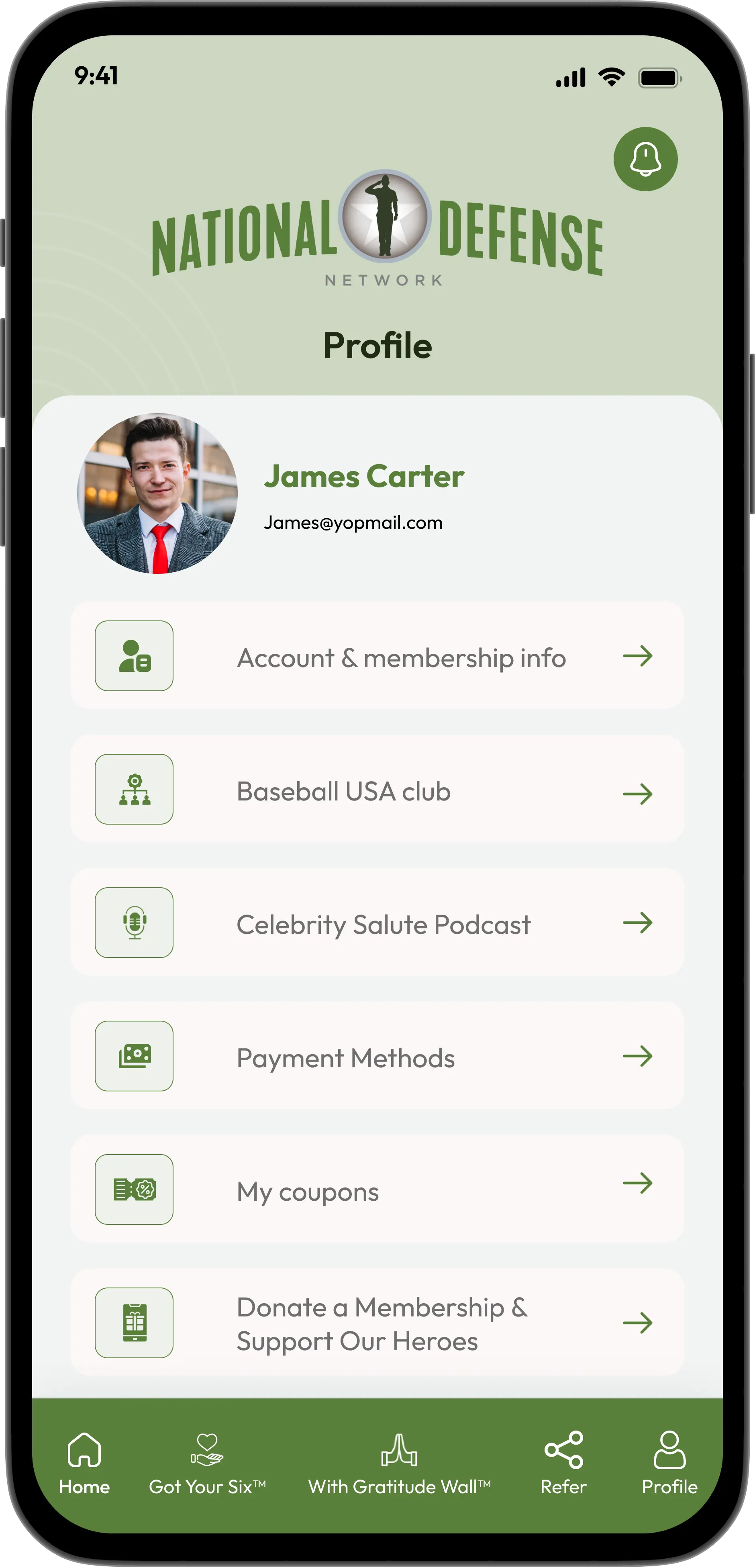Image resolution: width=755 pixels, height=1568 pixels.
Task: Open the notifications bell
Action: 645,159
